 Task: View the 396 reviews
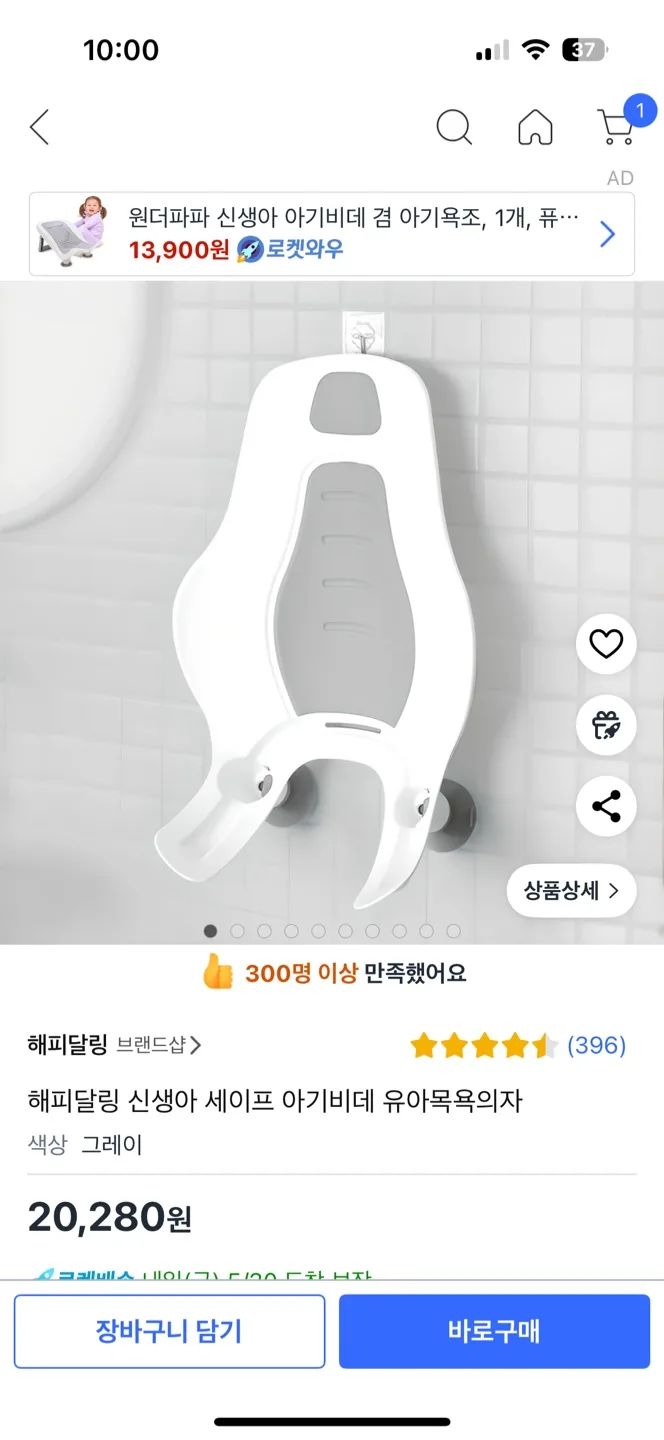pos(595,1046)
